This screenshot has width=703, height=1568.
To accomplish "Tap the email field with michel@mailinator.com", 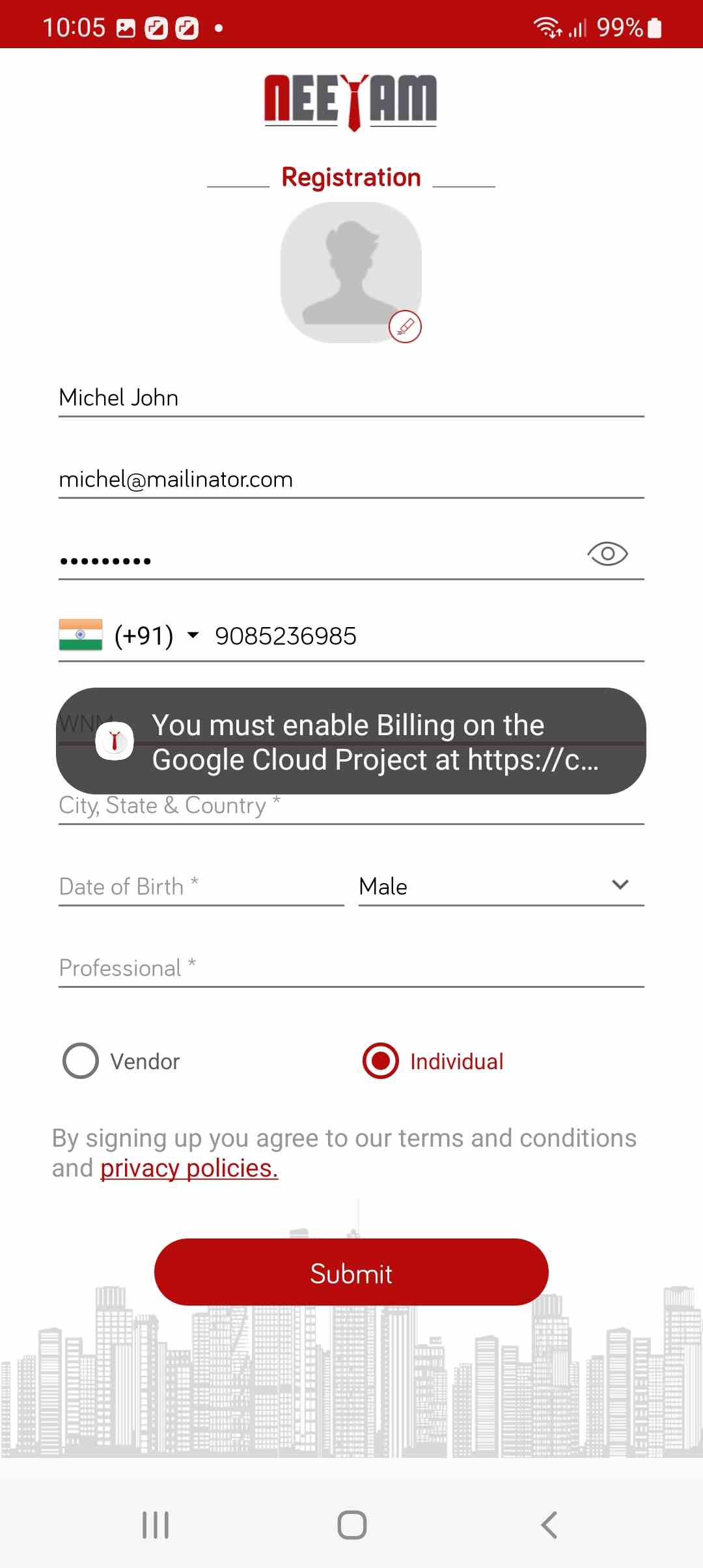I will [351, 479].
